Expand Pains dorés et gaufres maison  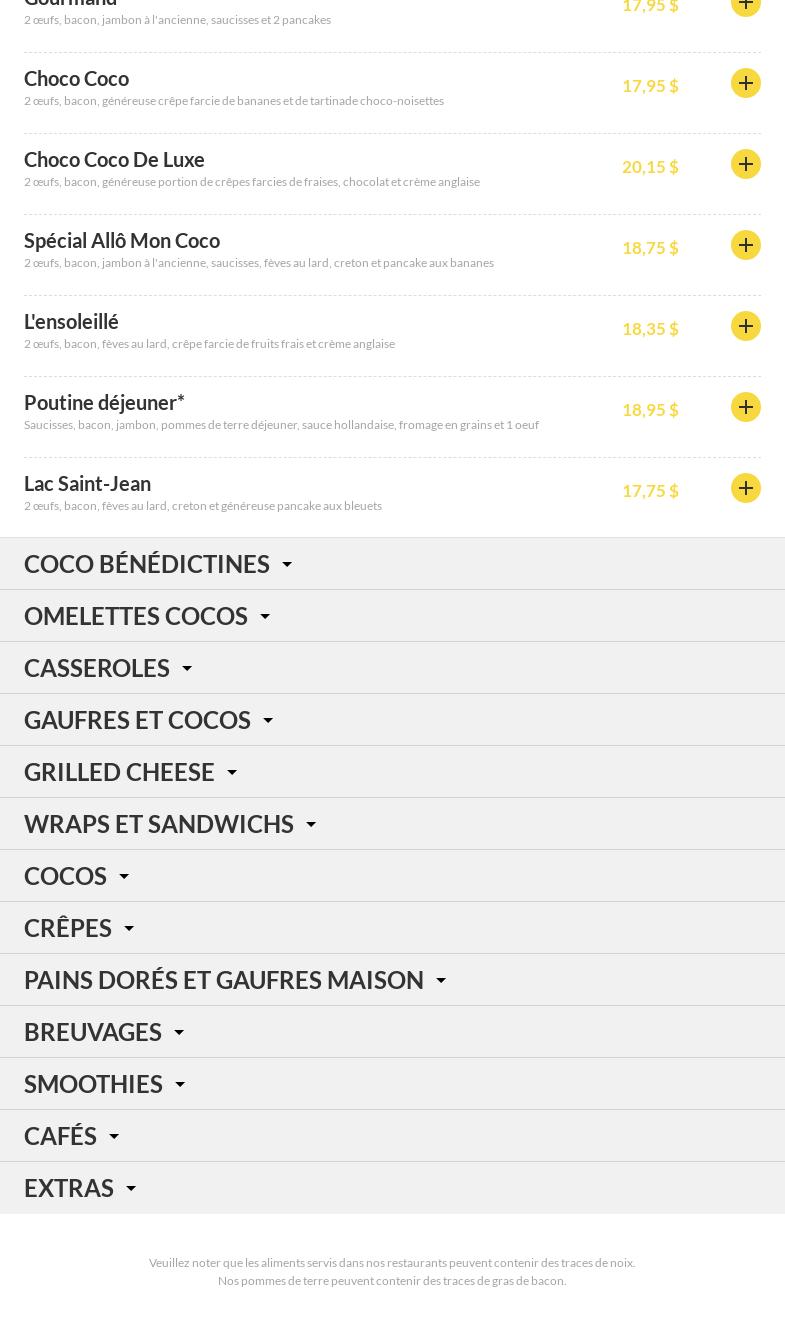coord(392,980)
